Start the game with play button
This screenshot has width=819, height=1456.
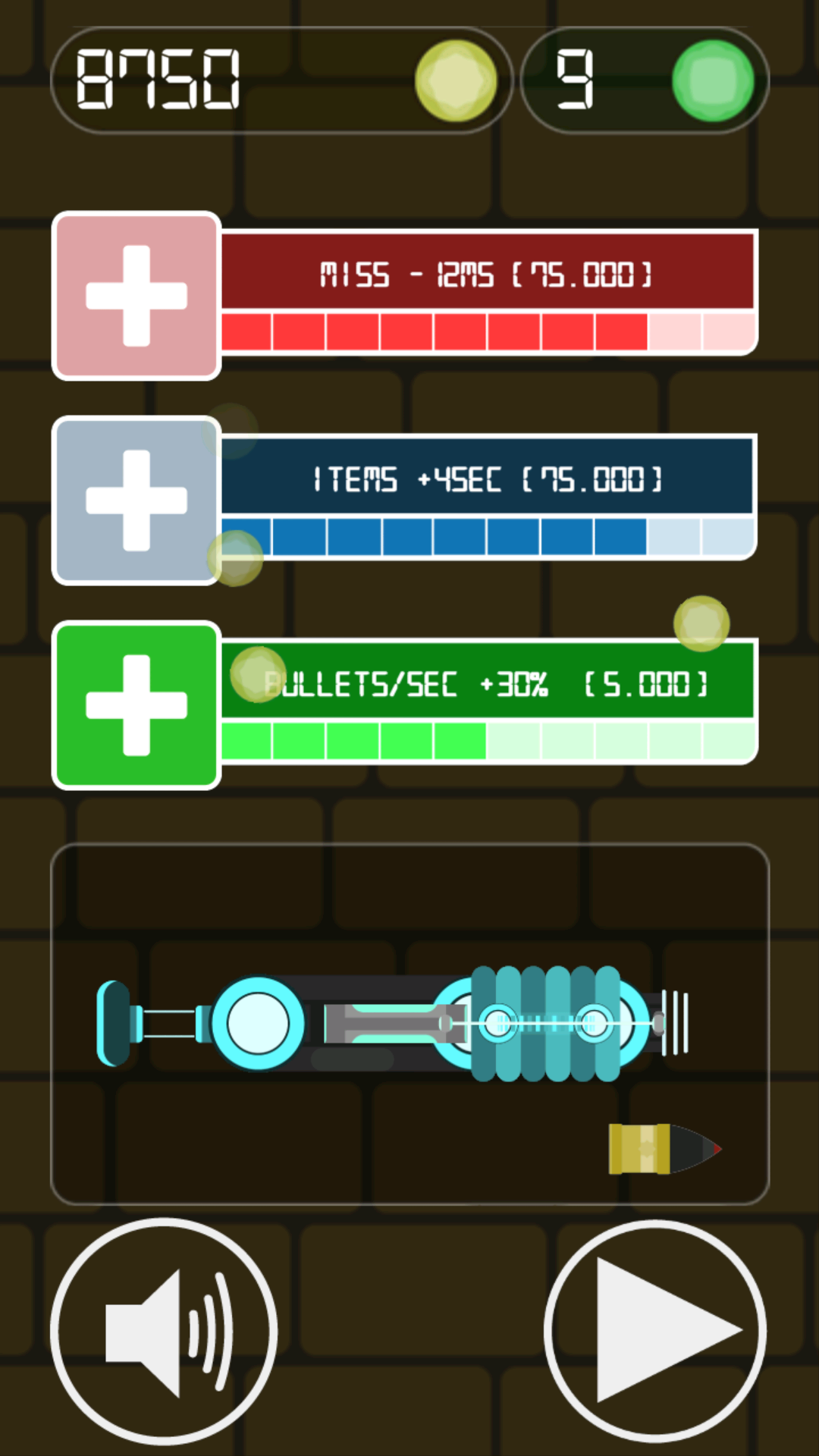(x=655, y=1332)
